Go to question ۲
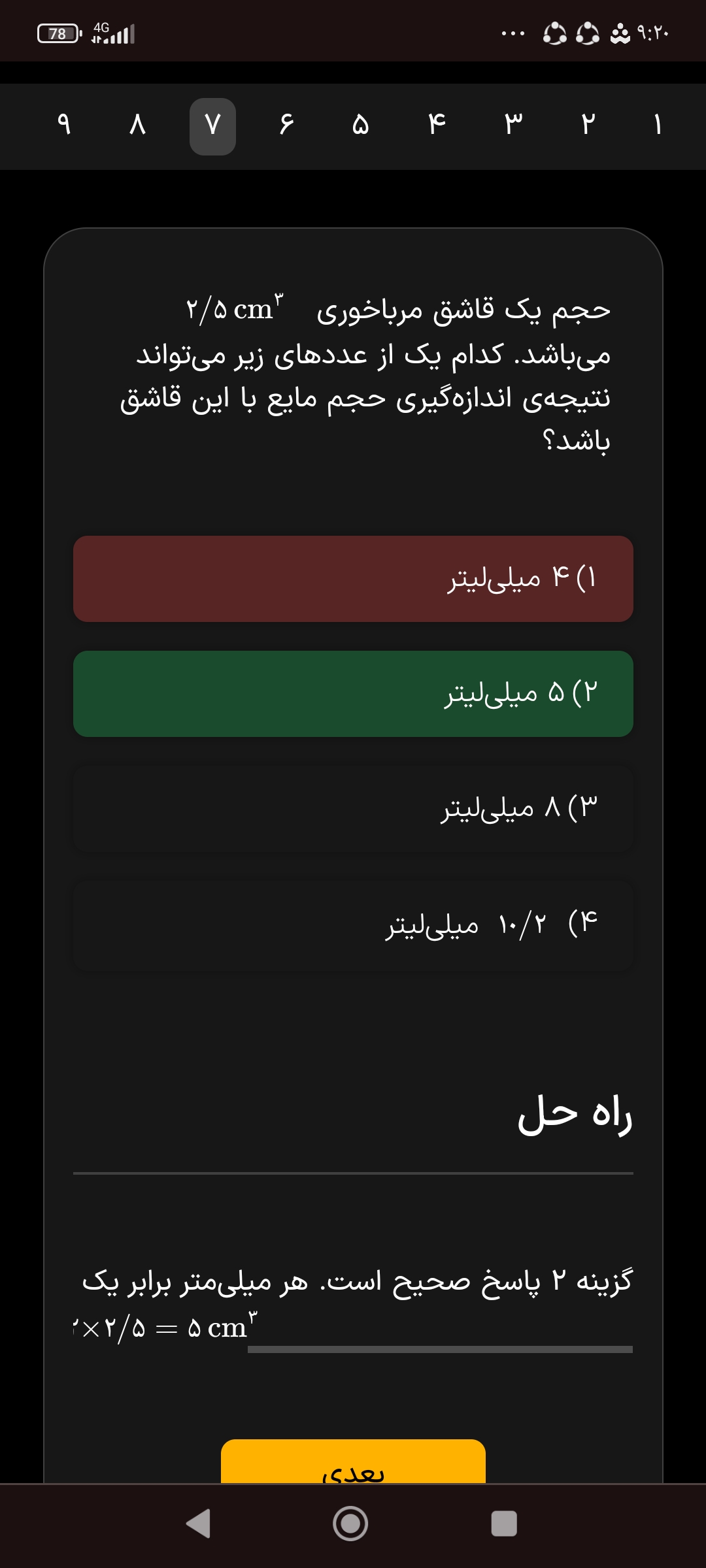The height and width of the screenshot is (1568, 706). pyautogui.click(x=588, y=124)
